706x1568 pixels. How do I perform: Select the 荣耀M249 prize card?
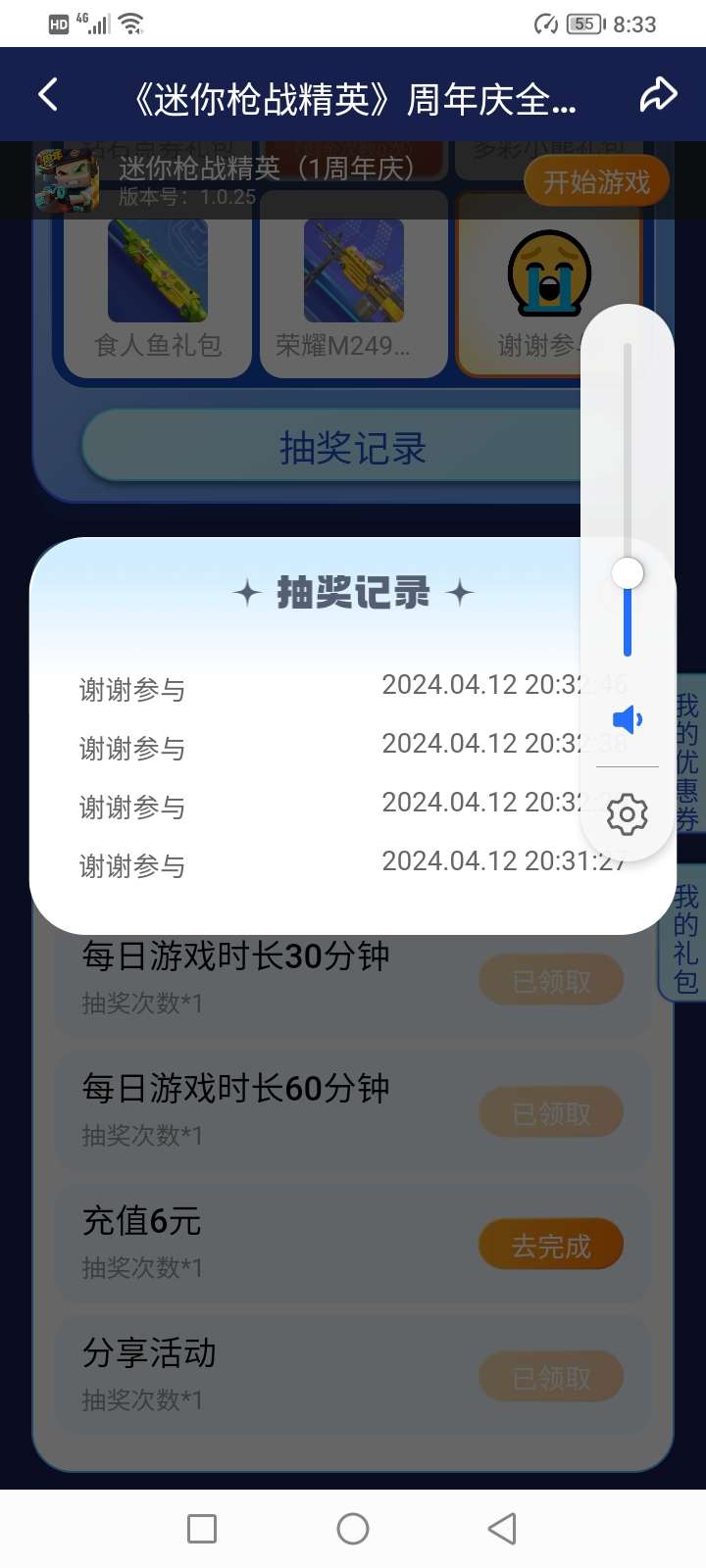(x=354, y=291)
